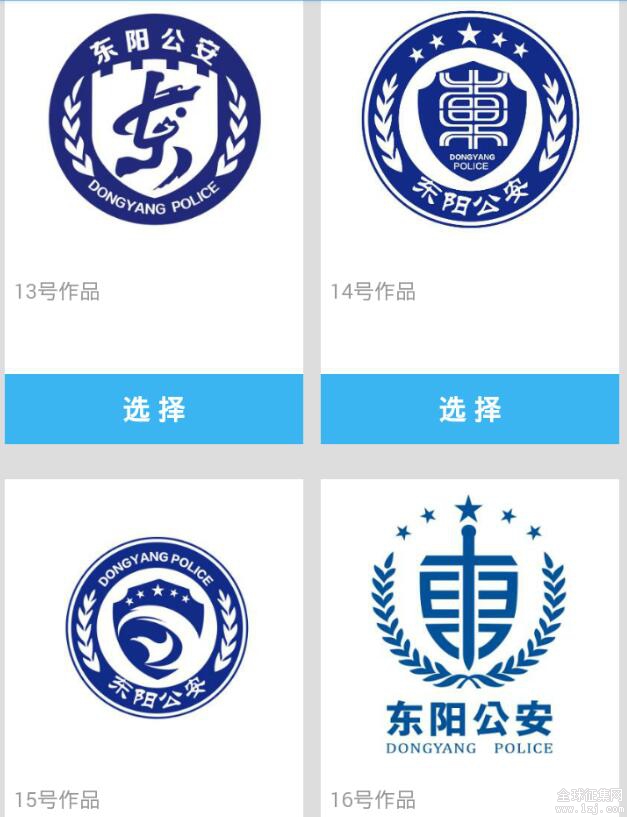The height and width of the screenshot is (817, 627).
Task: View the 14号作品 logo image
Action: (x=469, y=120)
